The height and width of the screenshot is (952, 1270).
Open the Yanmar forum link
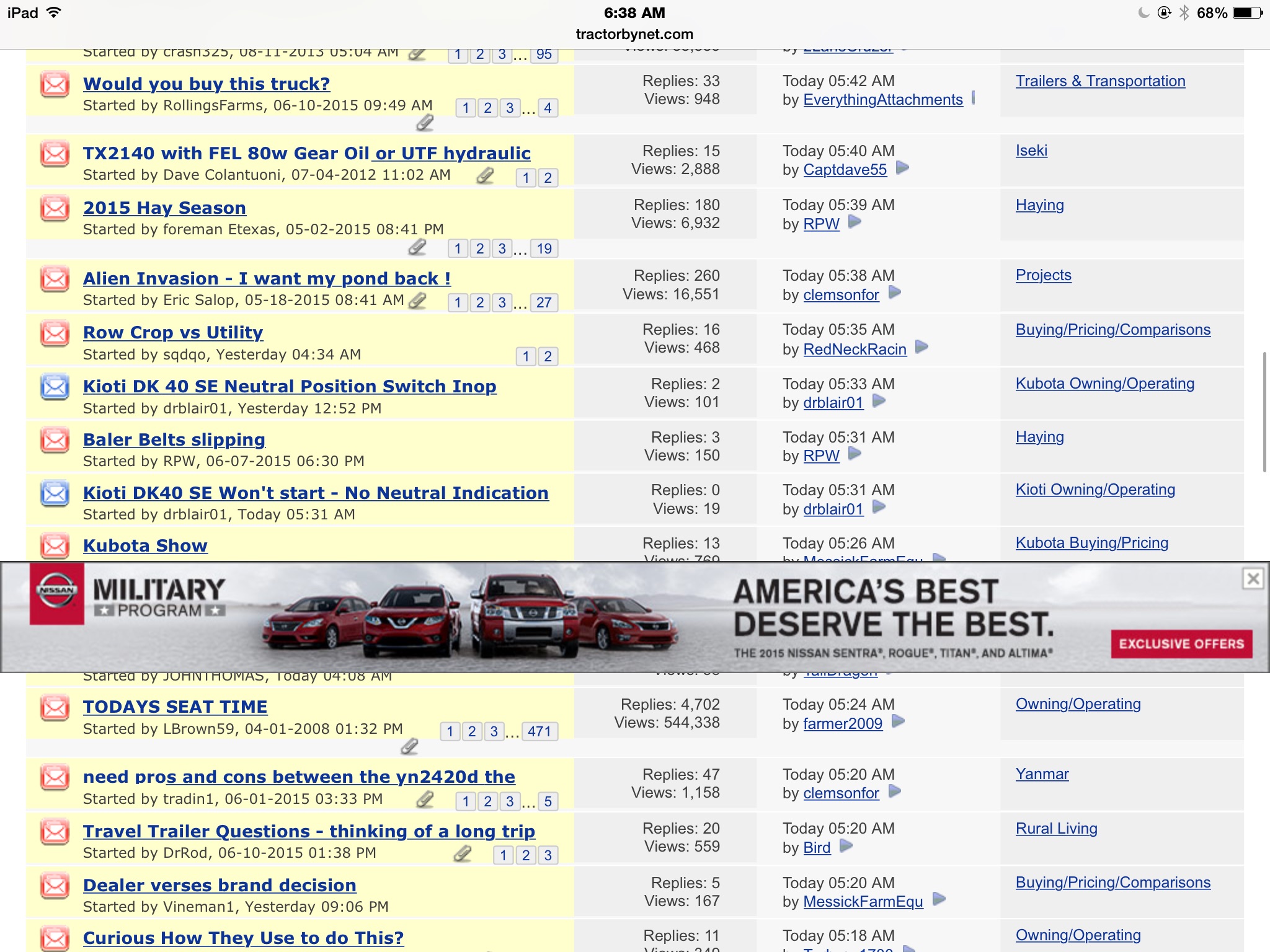click(1042, 774)
